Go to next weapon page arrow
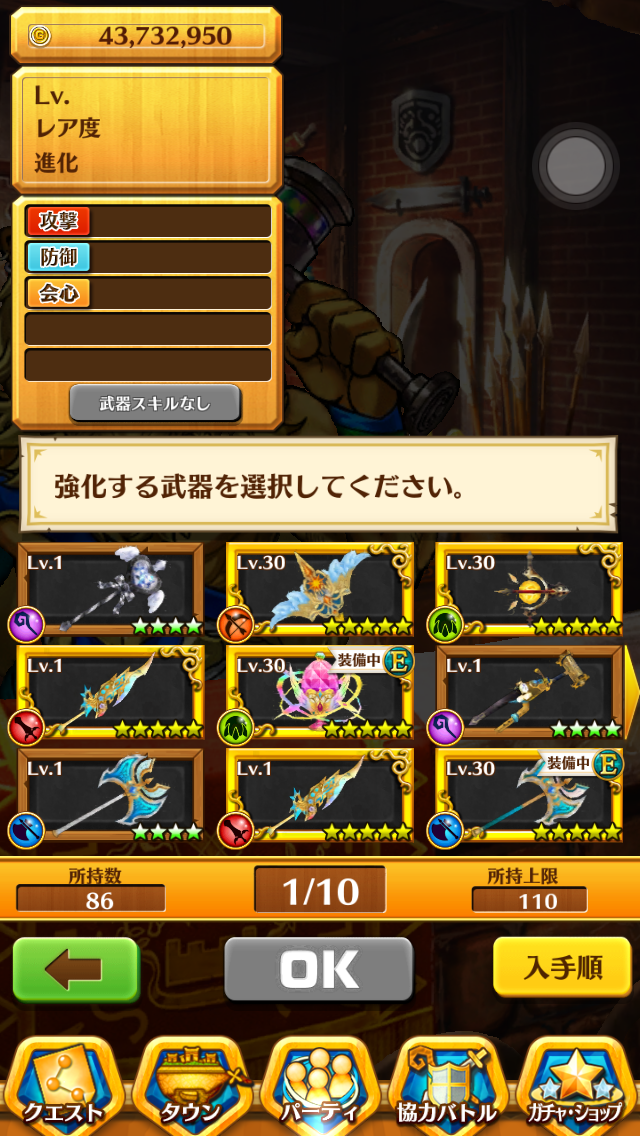640x1136 pixels. 631,690
